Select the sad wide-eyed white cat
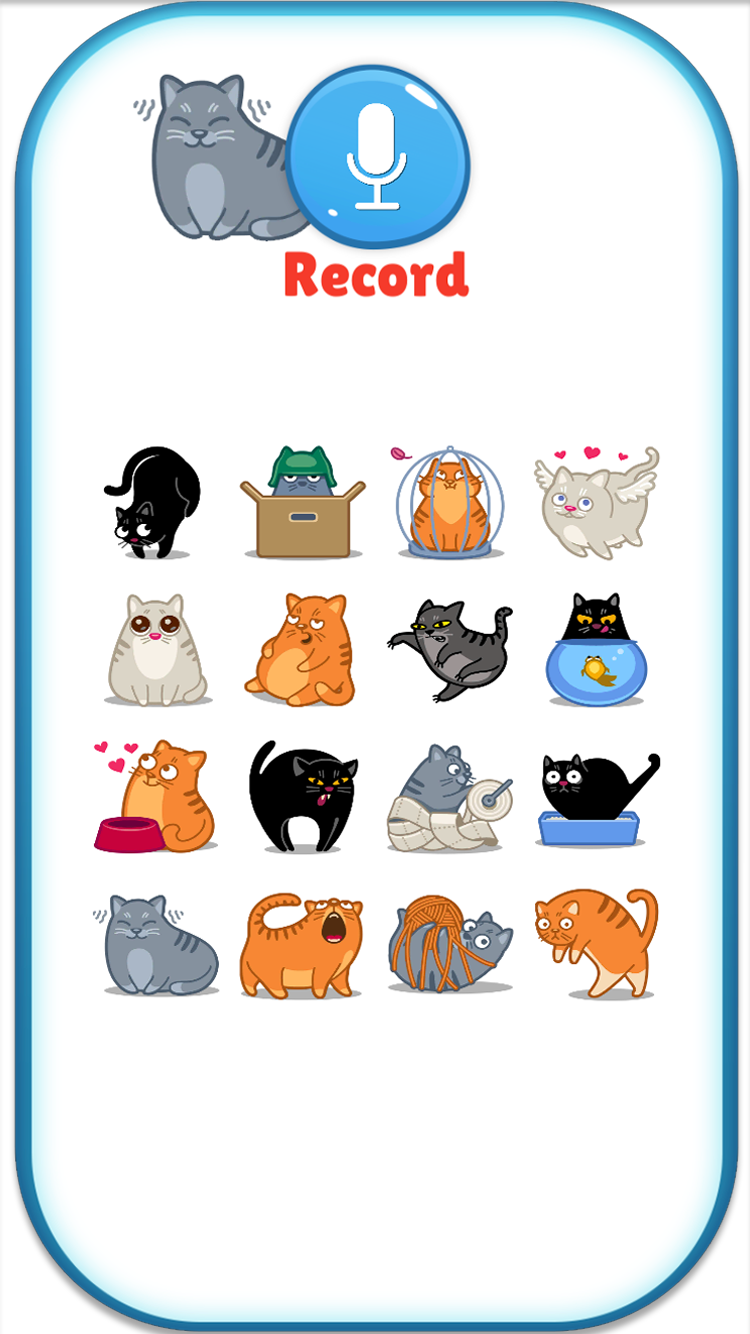Screen dimensions: 750x1334 (x=155, y=645)
